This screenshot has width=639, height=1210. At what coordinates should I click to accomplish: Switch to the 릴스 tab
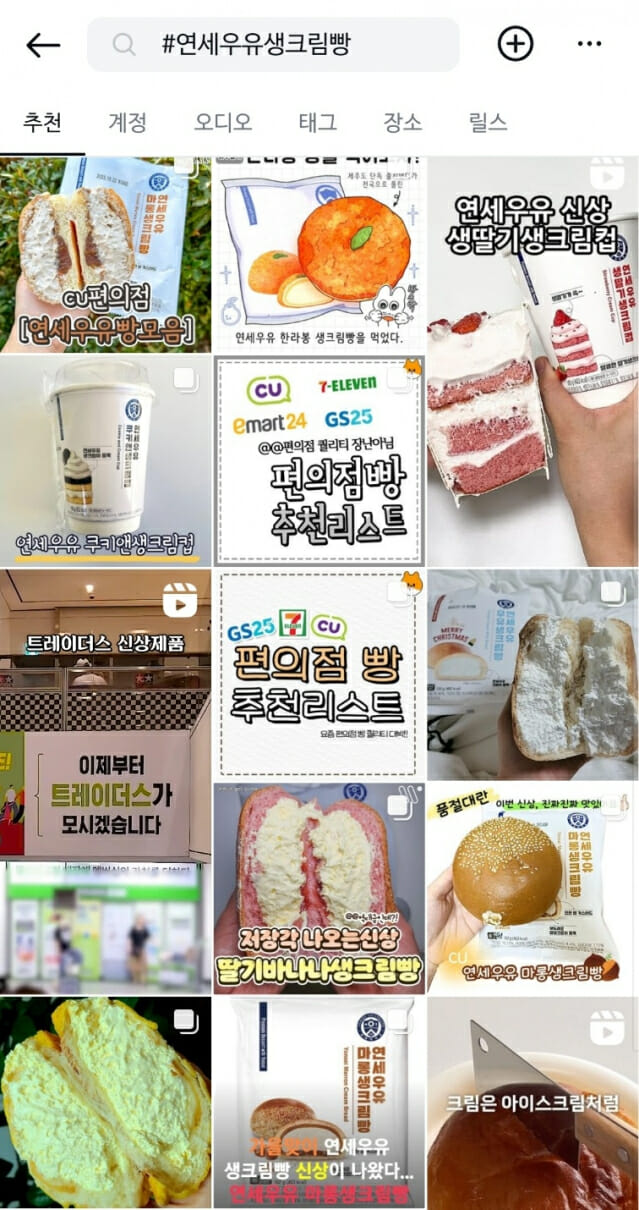[488, 122]
